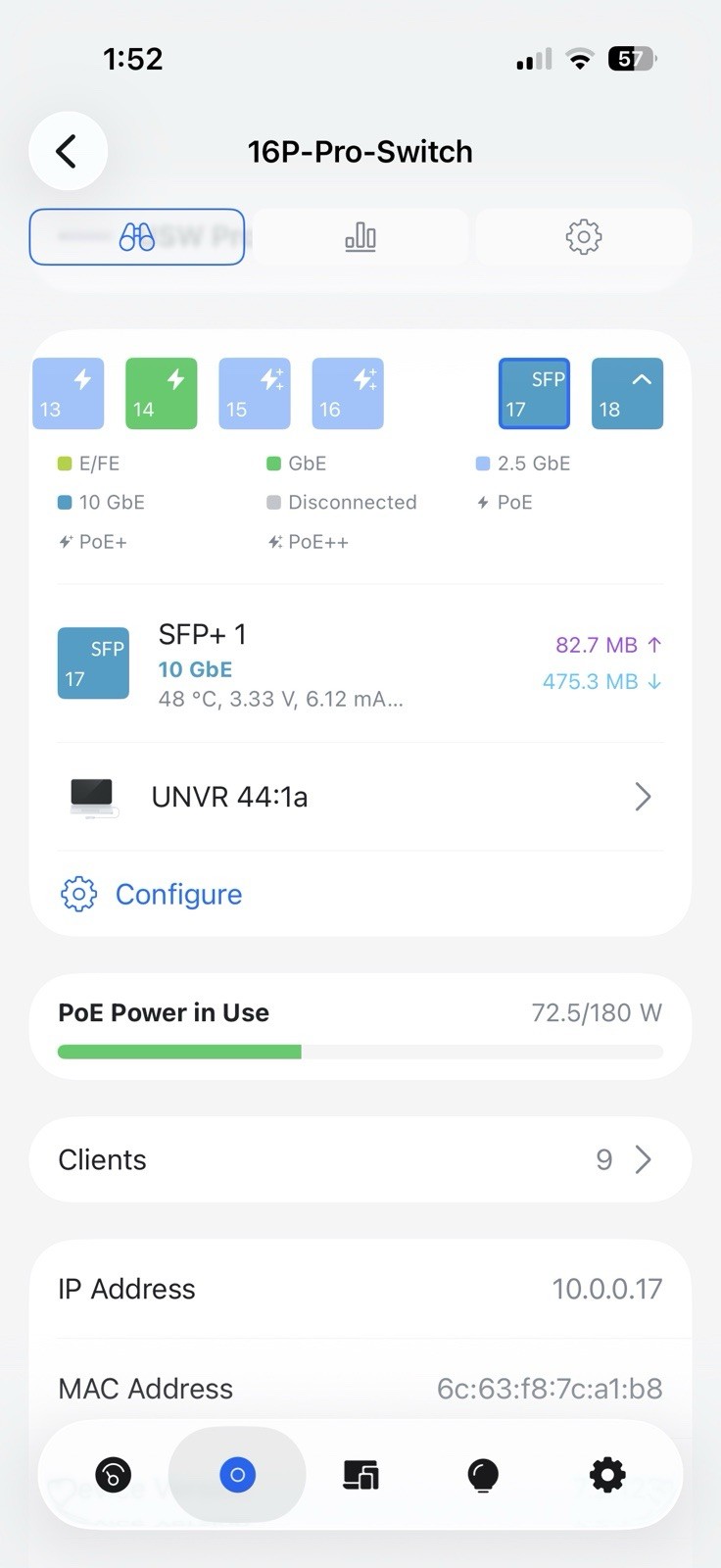This screenshot has height=1568, width=721.
Task: Select PoE++ port 15
Action: tap(254, 393)
